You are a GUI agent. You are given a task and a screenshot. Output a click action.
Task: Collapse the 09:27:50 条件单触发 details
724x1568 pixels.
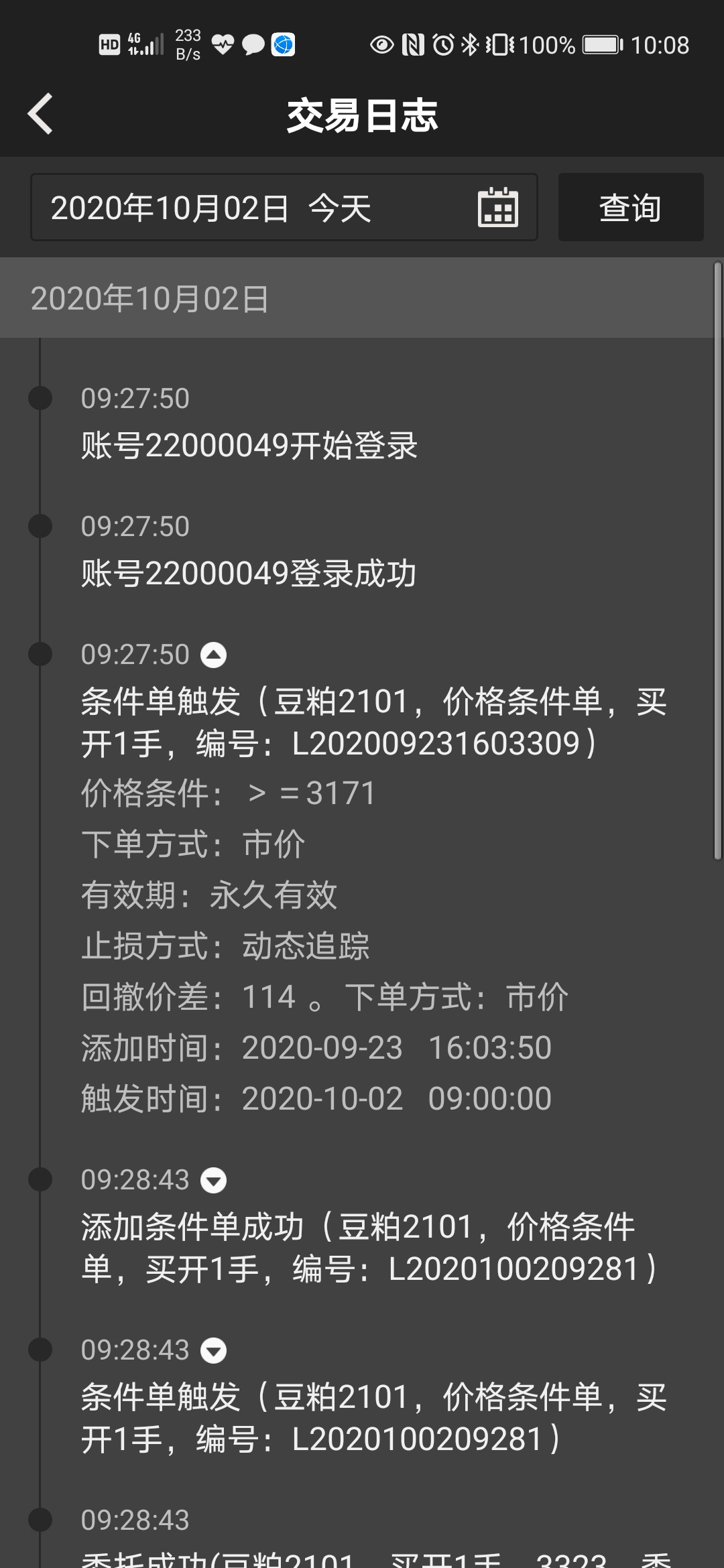(214, 655)
